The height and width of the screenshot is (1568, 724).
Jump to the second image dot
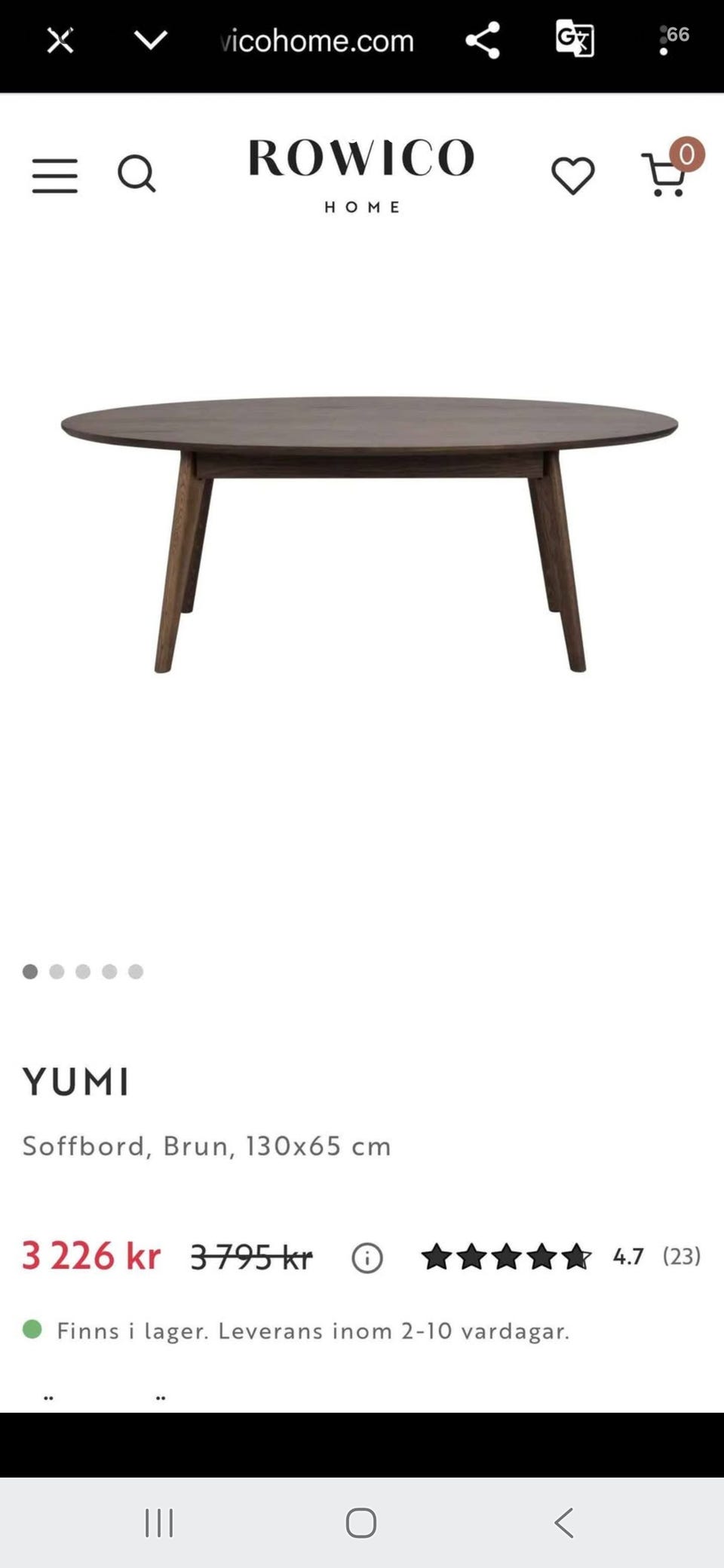coord(57,972)
